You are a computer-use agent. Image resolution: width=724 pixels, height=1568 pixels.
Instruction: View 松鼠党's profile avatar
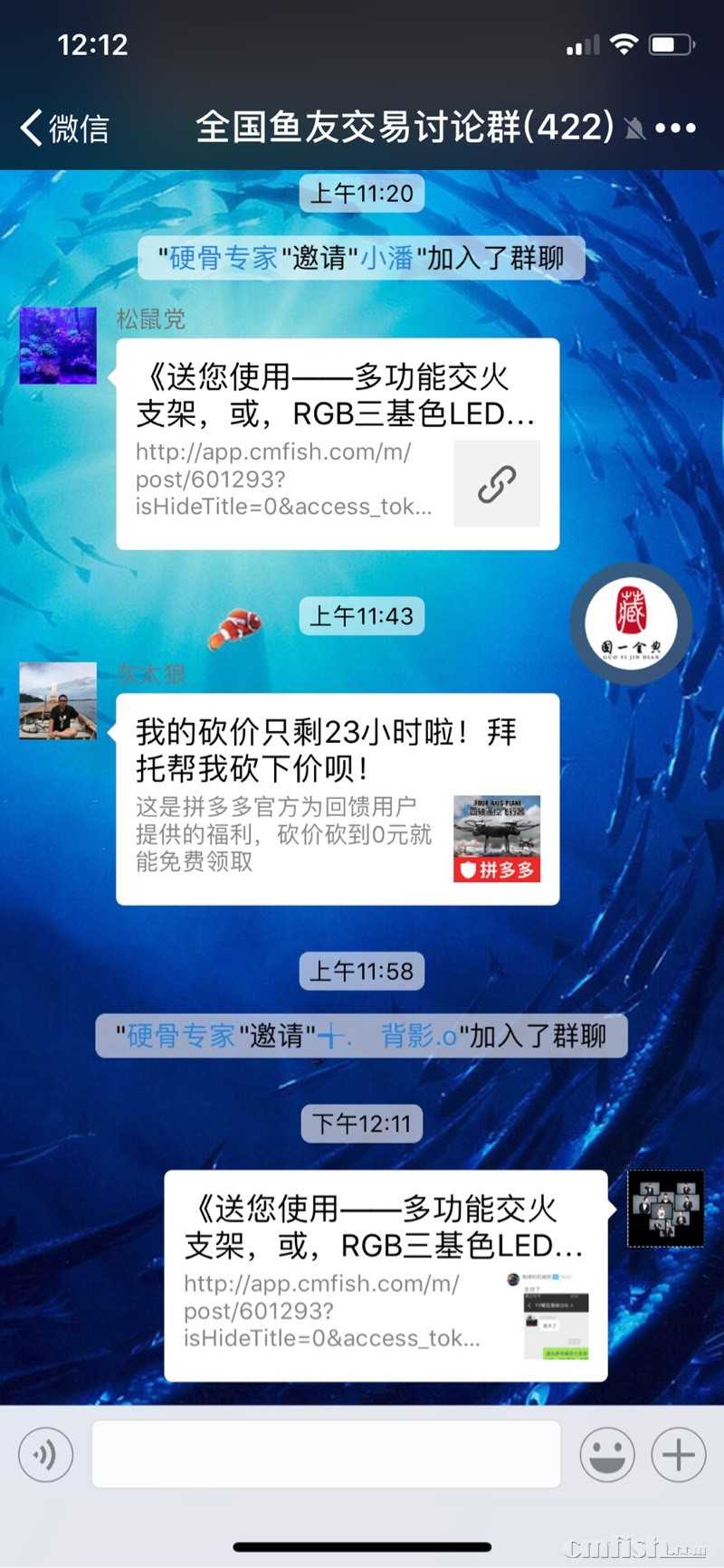tap(58, 346)
